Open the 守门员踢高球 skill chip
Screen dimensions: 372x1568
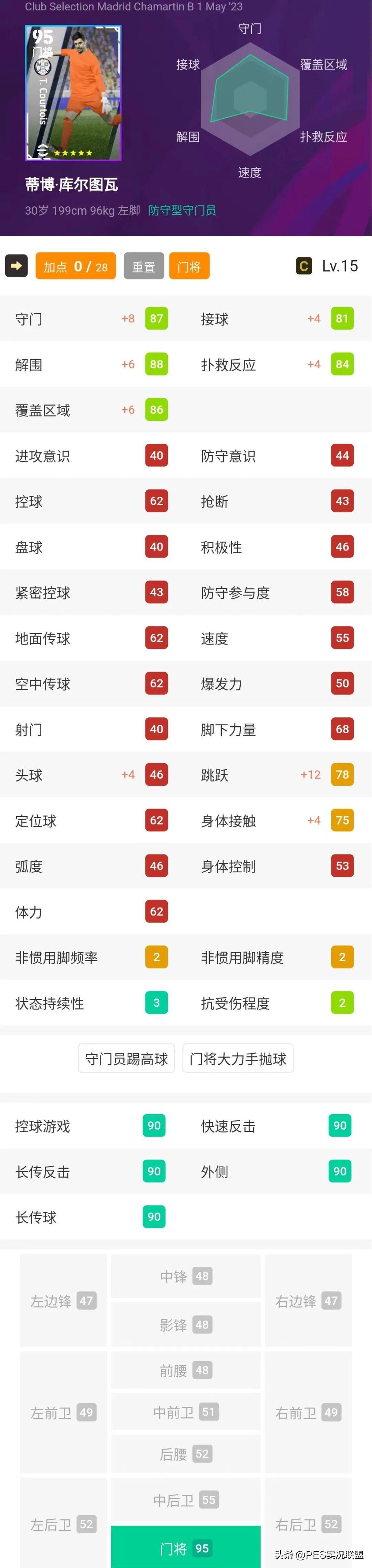coord(127,1058)
